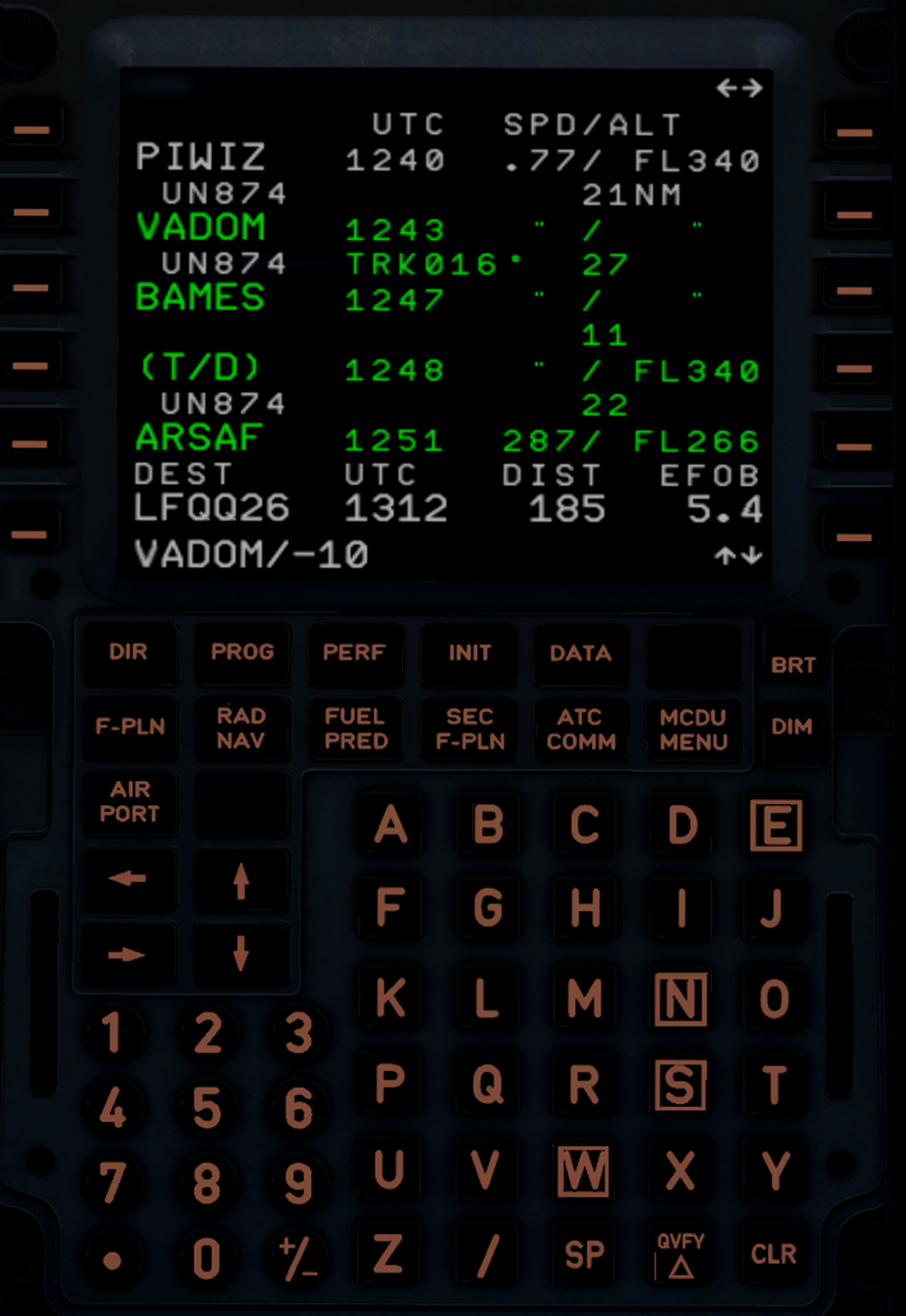Open the SEC F-PLN page

point(469,729)
